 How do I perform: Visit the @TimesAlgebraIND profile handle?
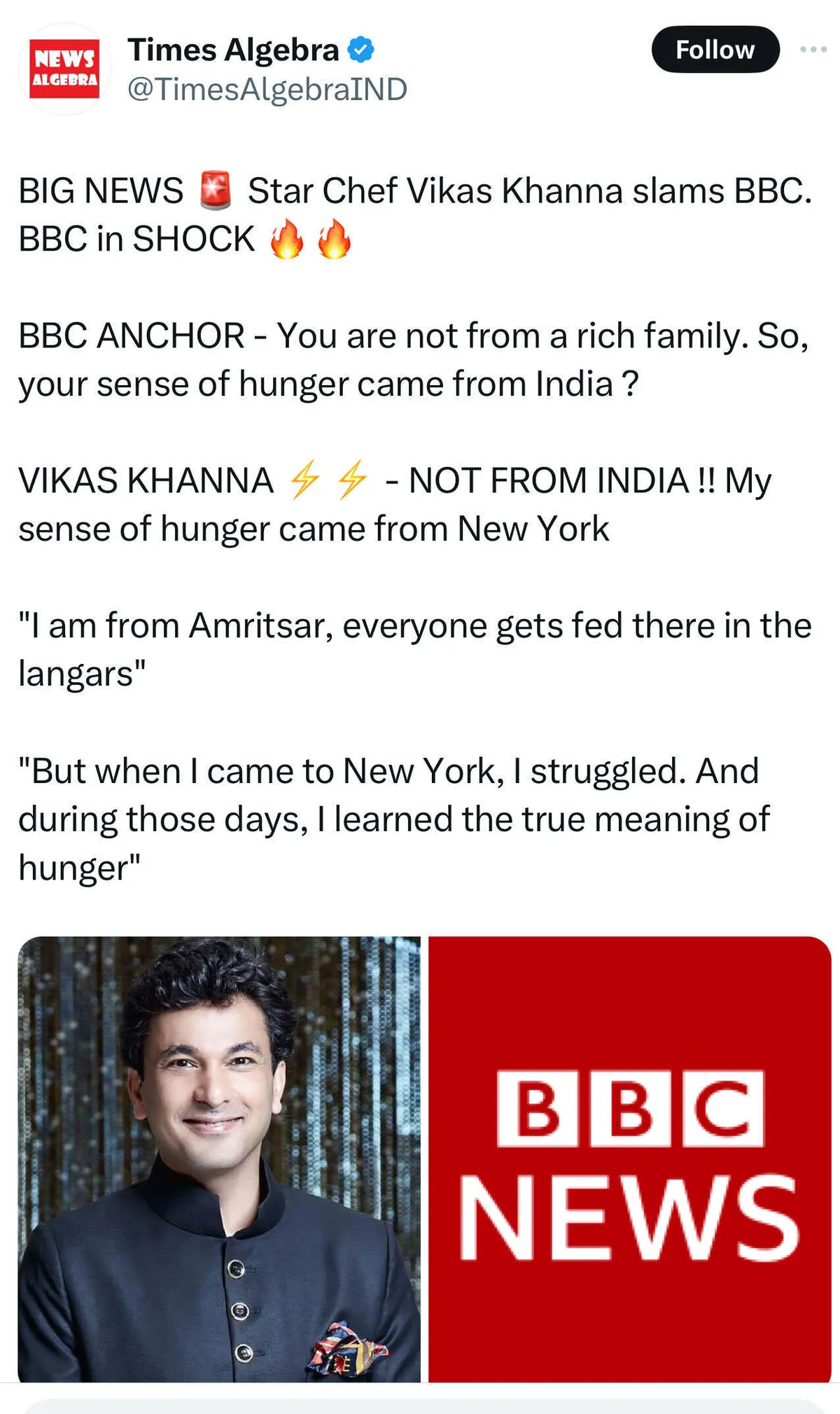pyautogui.click(x=267, y=90)
